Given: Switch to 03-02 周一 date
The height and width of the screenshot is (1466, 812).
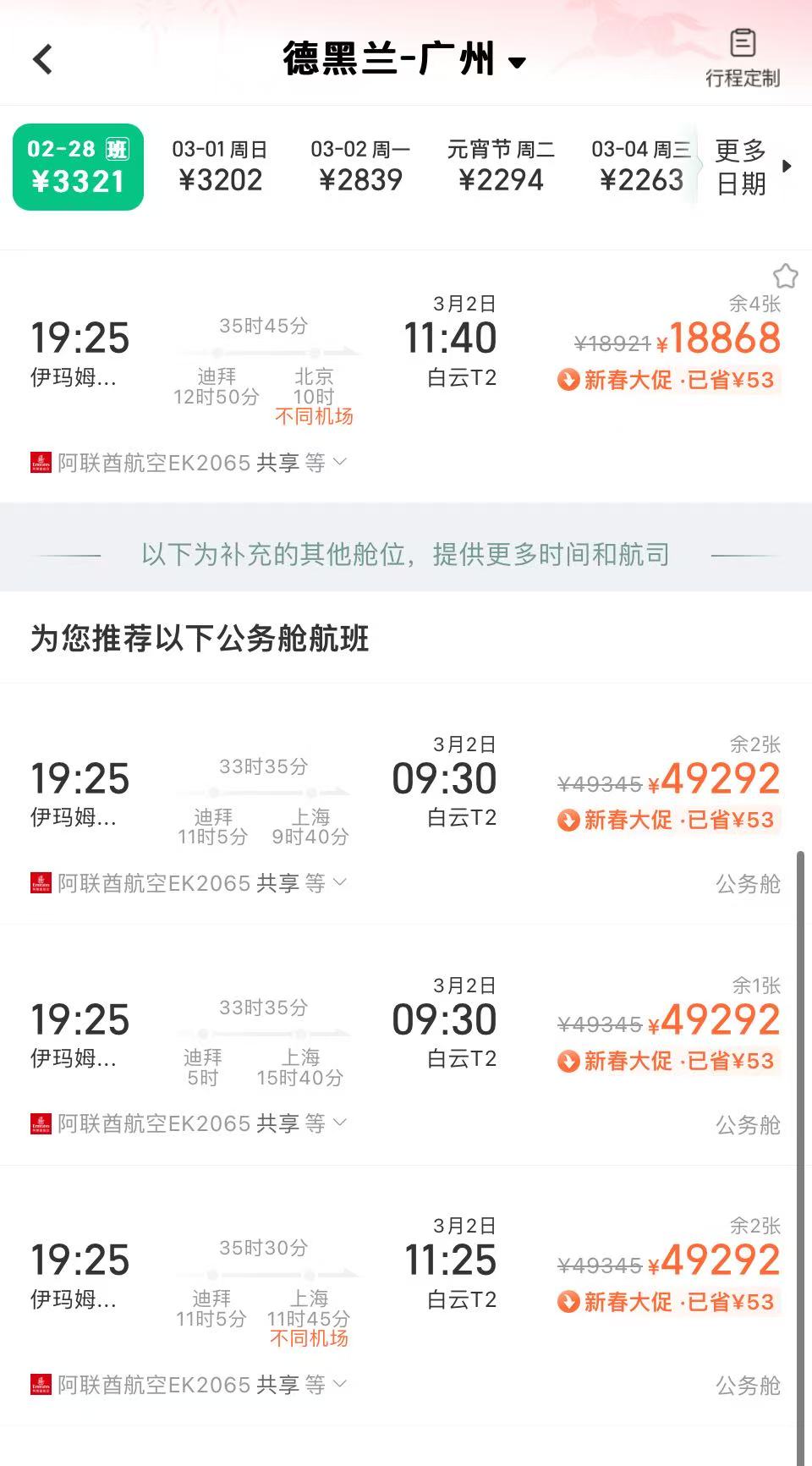Looking at the screenshot, I should coord(360,167).
